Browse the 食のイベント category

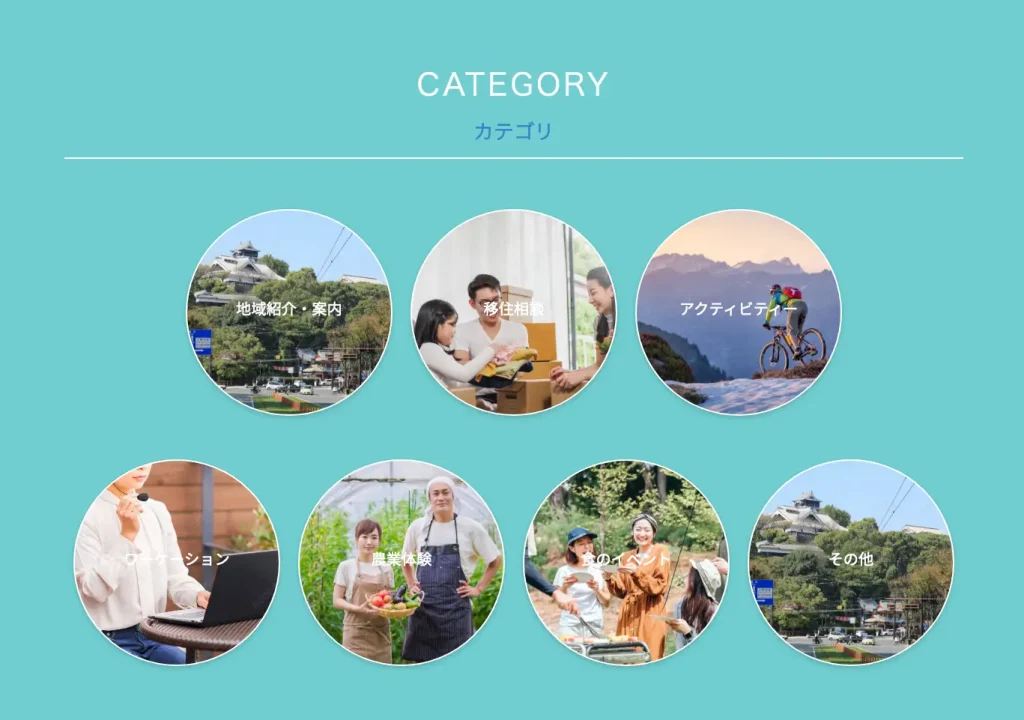point(626,561)
